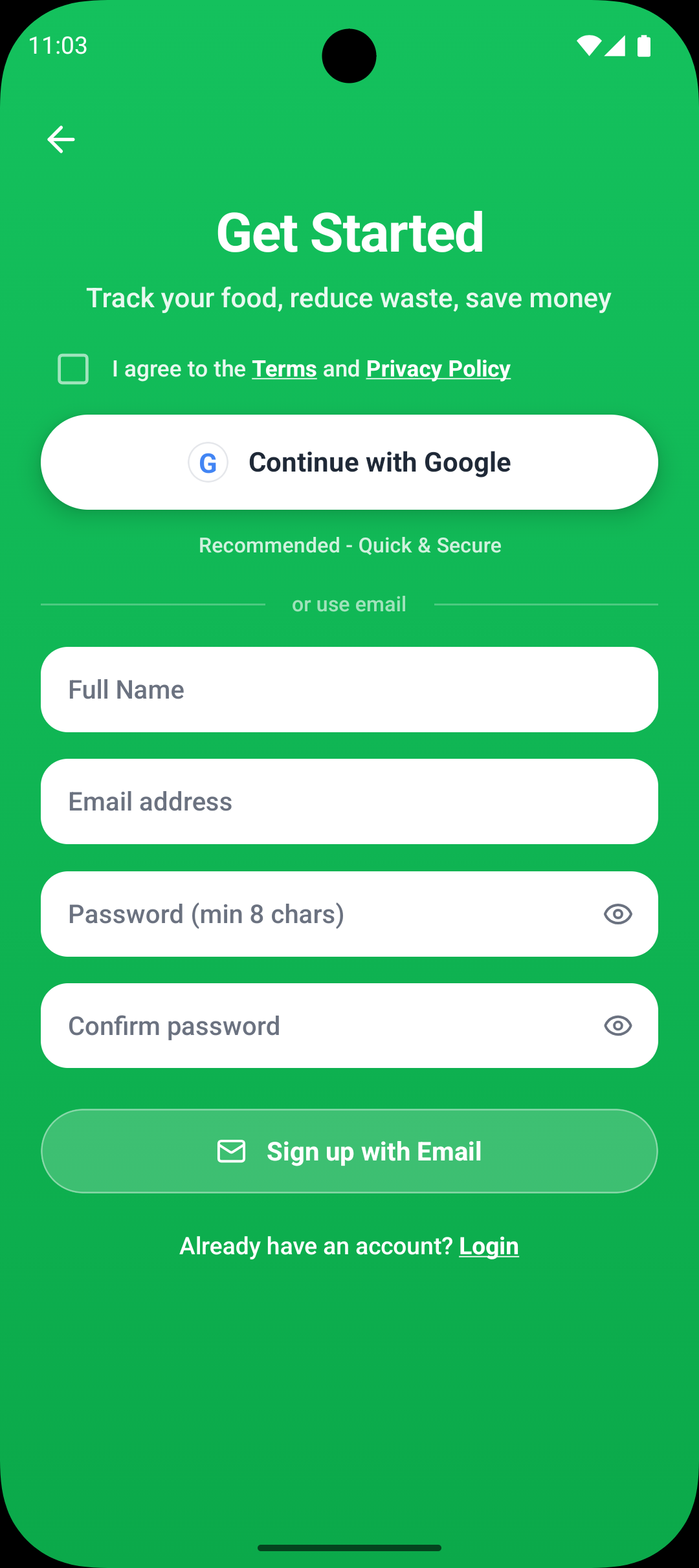This screenshot has width=699, height=1568.
Task: Show the password using its visibility toggle
Action: (618, 913)
